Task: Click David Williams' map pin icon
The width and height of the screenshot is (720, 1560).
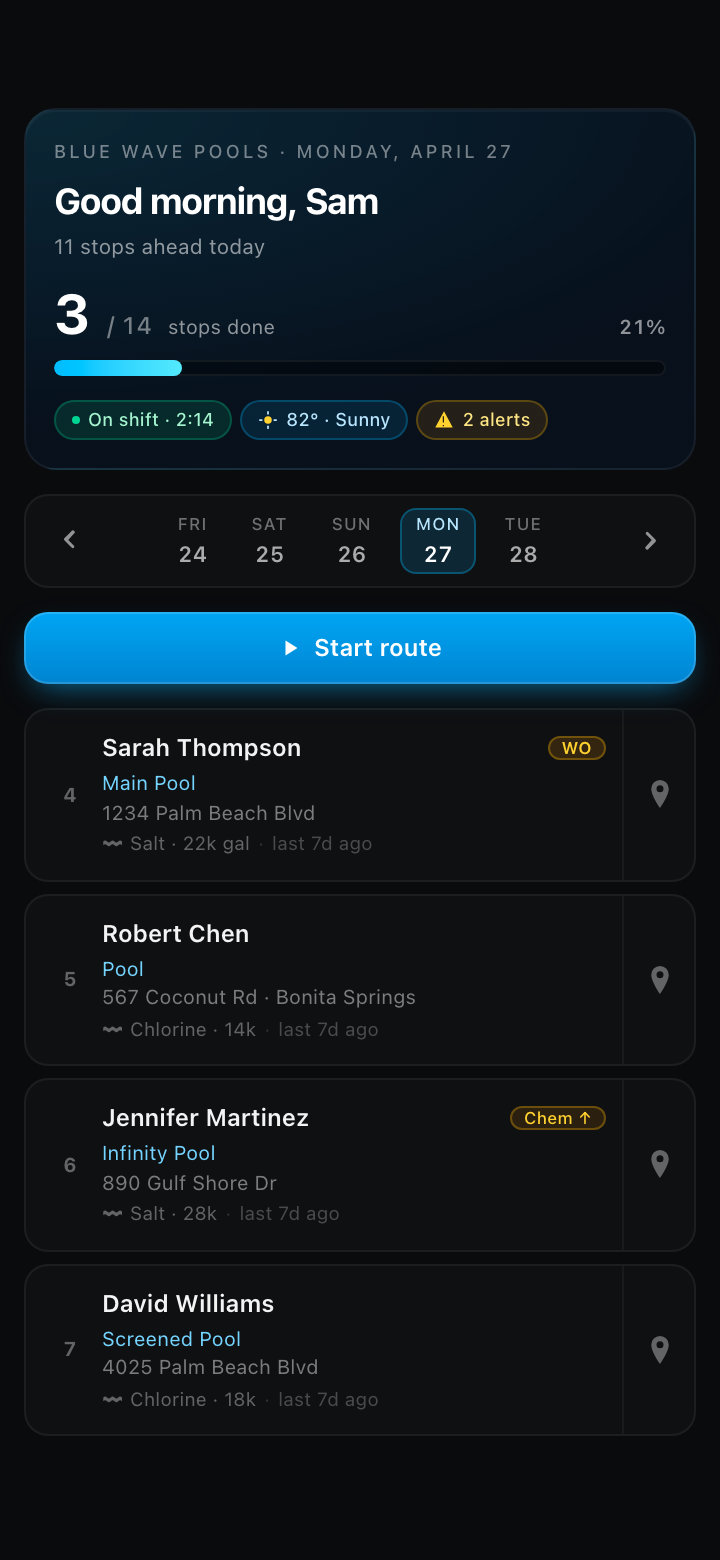Action: click(x=659, y=1349)
